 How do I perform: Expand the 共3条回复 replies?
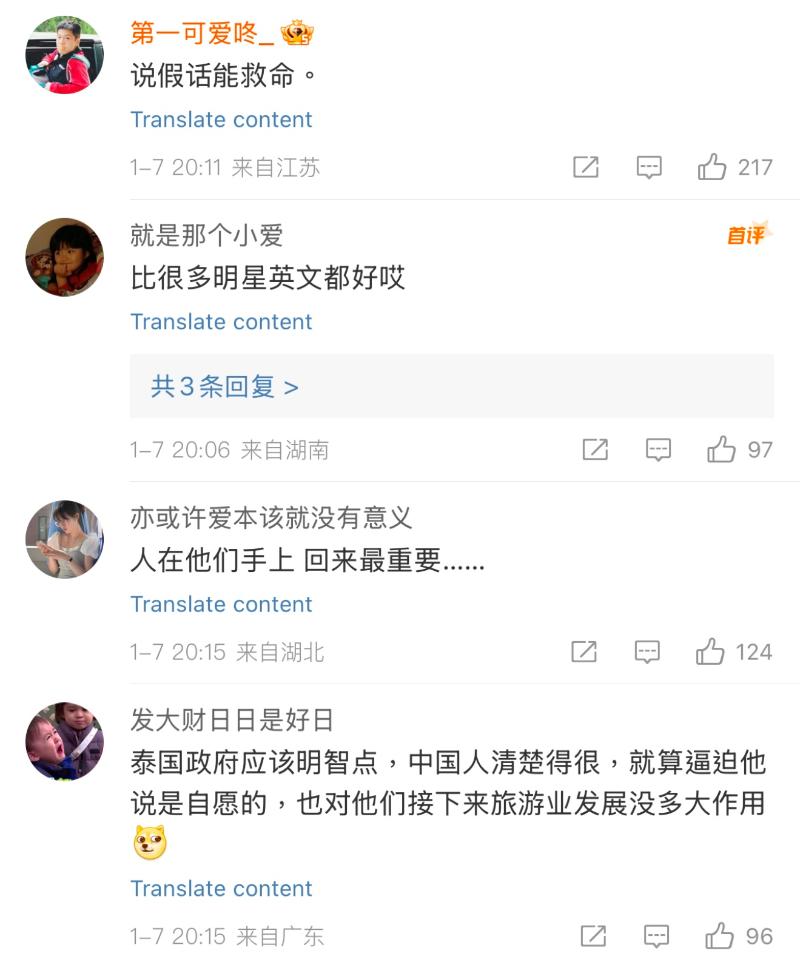225,387
